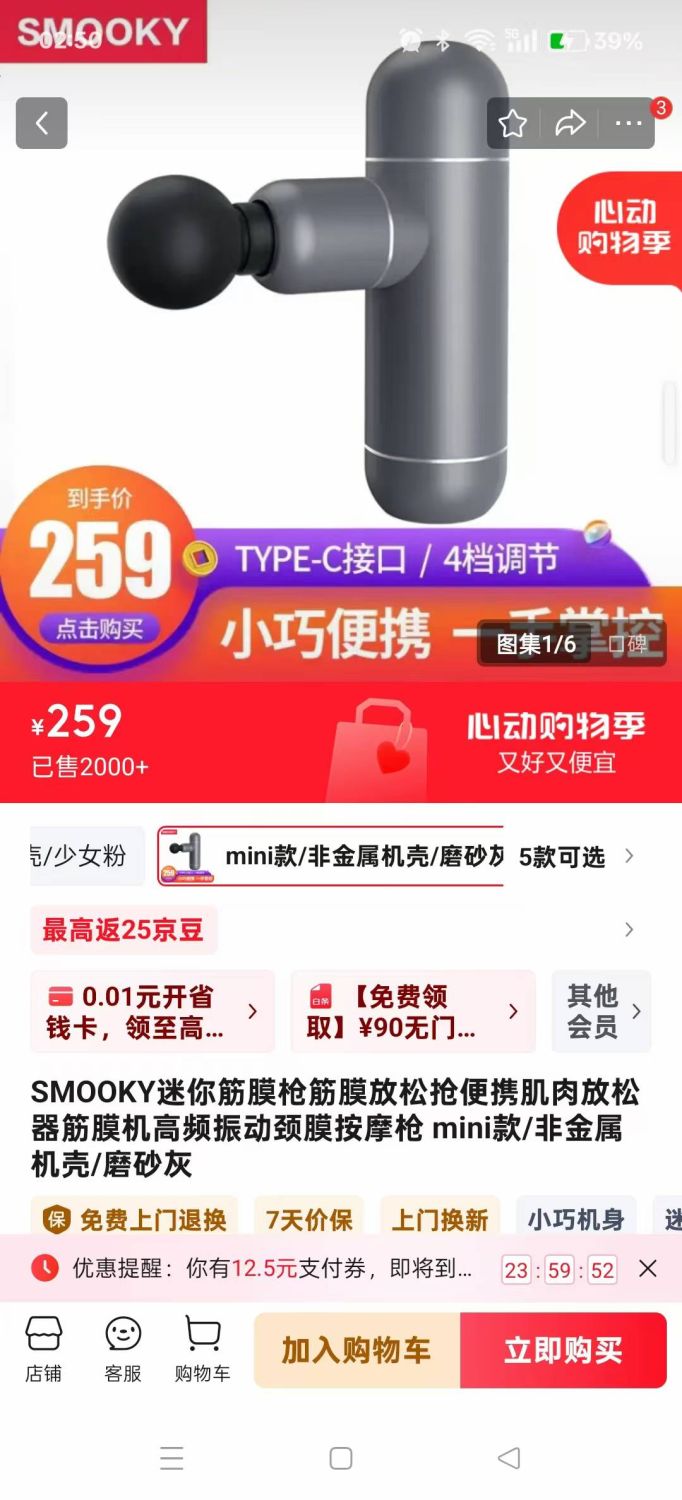Claim the 免费领取 ¥90无门槛 coupon
This screenshot has width=682, height=1500.
pos(413,1011)
